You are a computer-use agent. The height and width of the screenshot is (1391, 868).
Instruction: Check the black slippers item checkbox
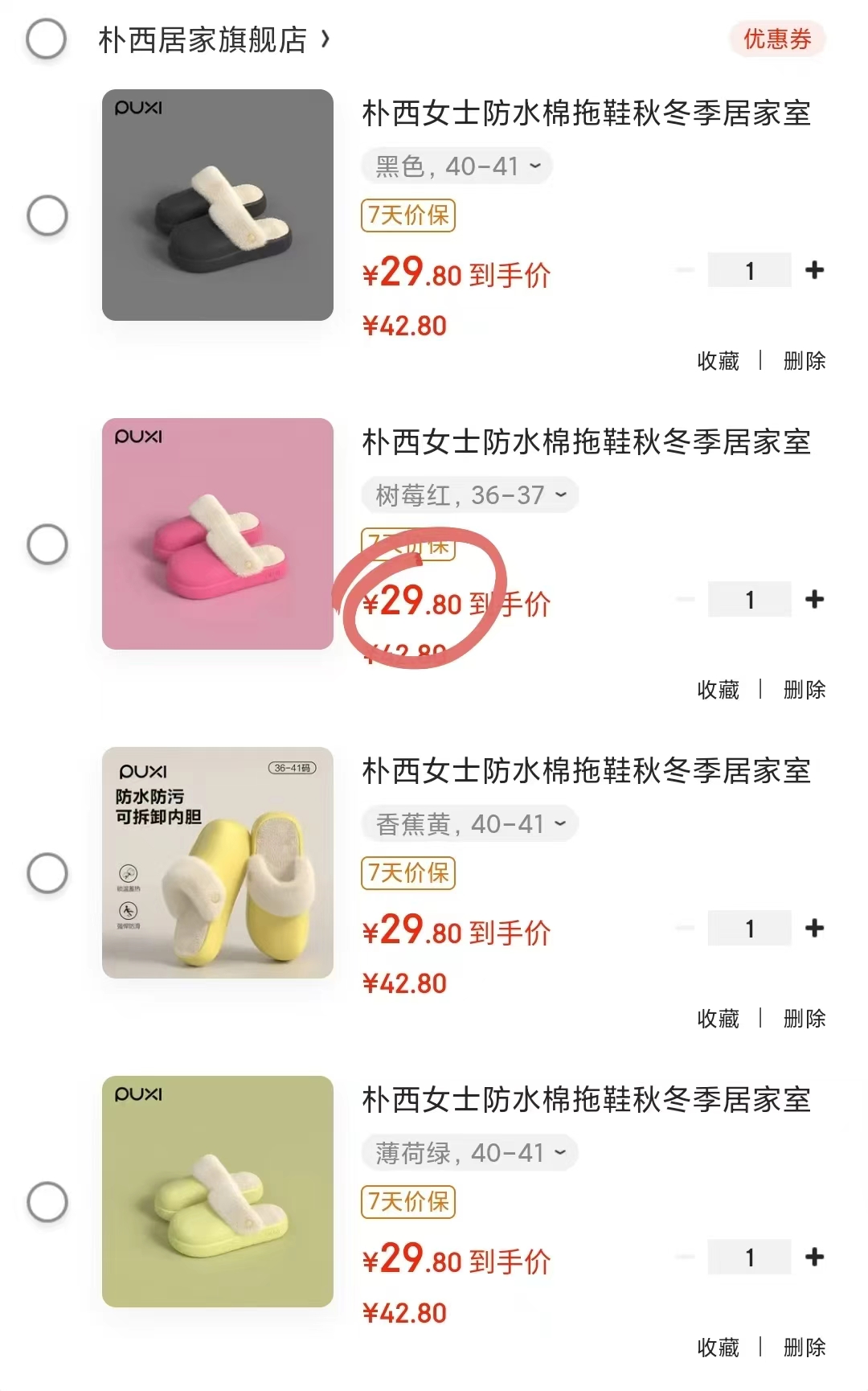(x=48, y=215)
